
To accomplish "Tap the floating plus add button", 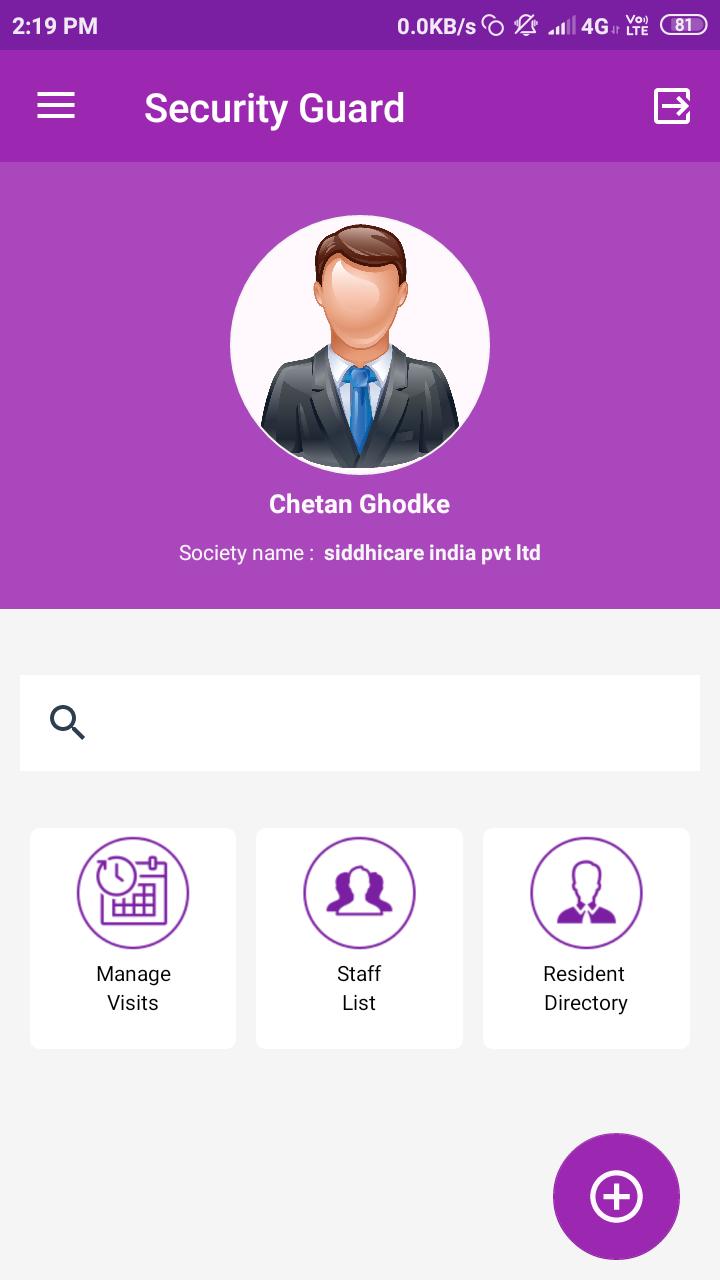I will point(616,1196).
